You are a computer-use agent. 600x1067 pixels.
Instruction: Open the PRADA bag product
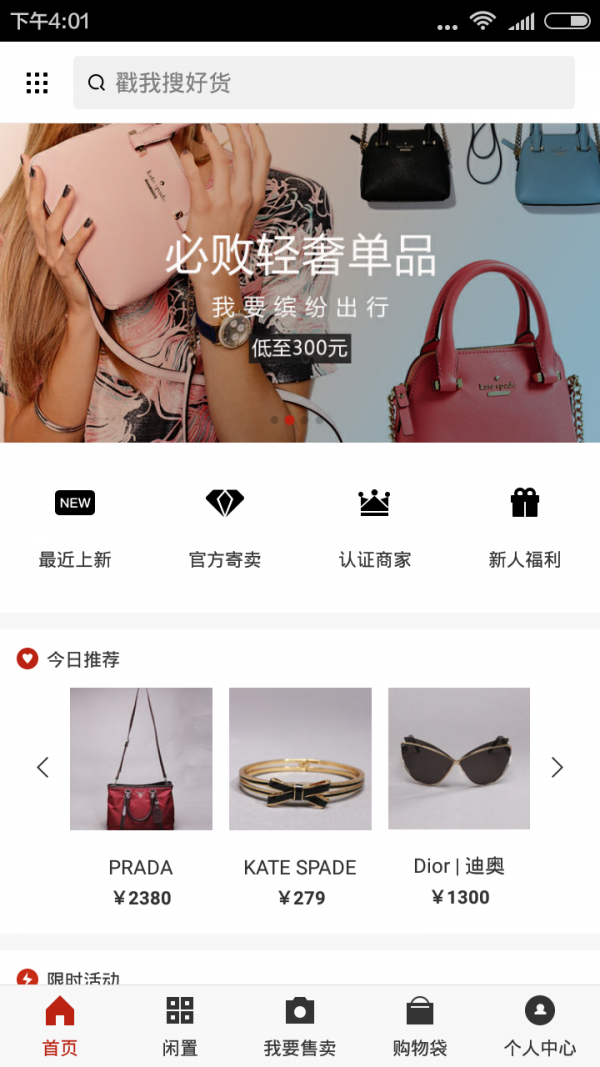click(x=141, y=760)
